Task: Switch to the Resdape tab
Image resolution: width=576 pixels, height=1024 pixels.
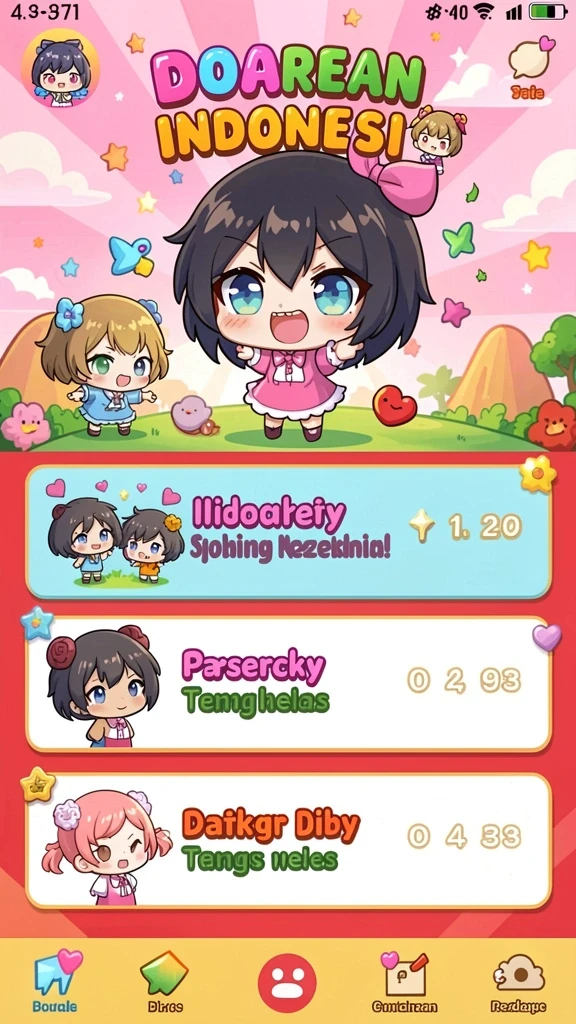Action: (519, 982)
